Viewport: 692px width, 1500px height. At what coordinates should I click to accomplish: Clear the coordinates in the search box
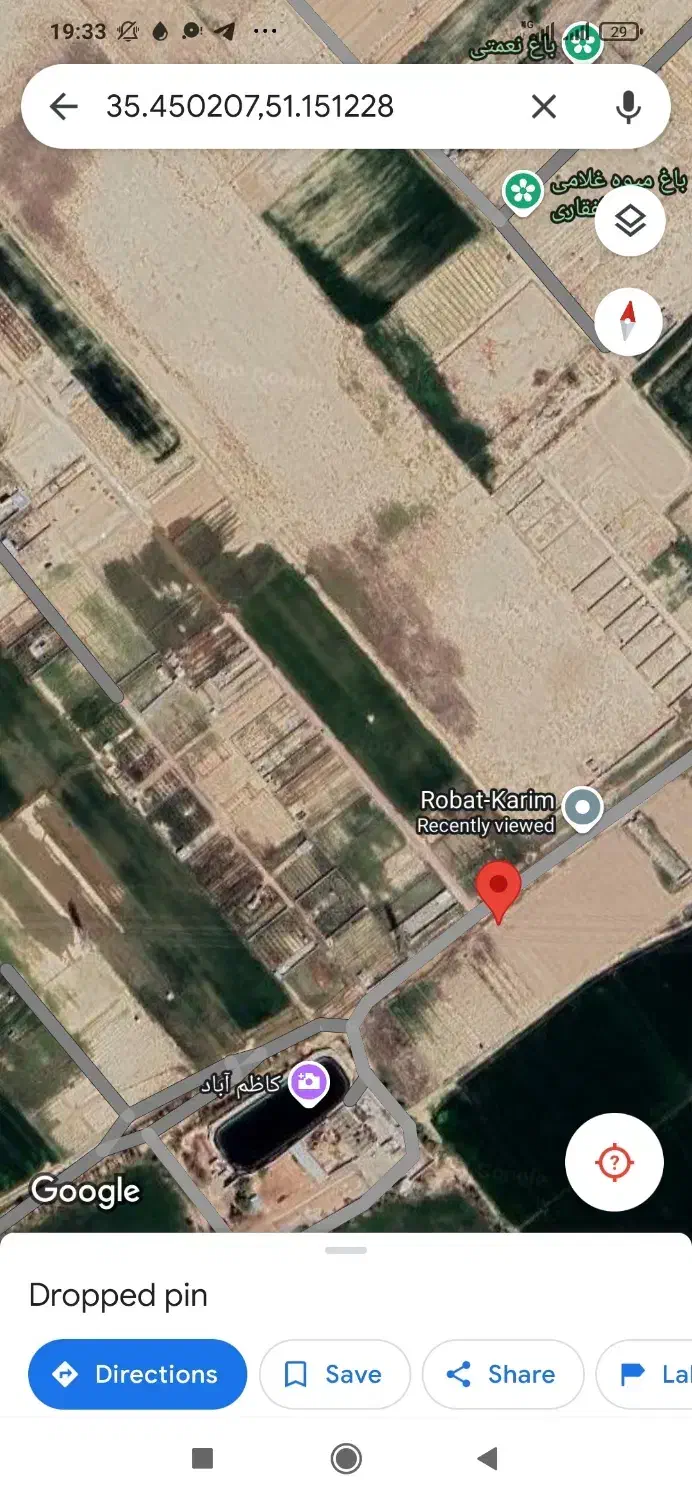click(543, 106)
